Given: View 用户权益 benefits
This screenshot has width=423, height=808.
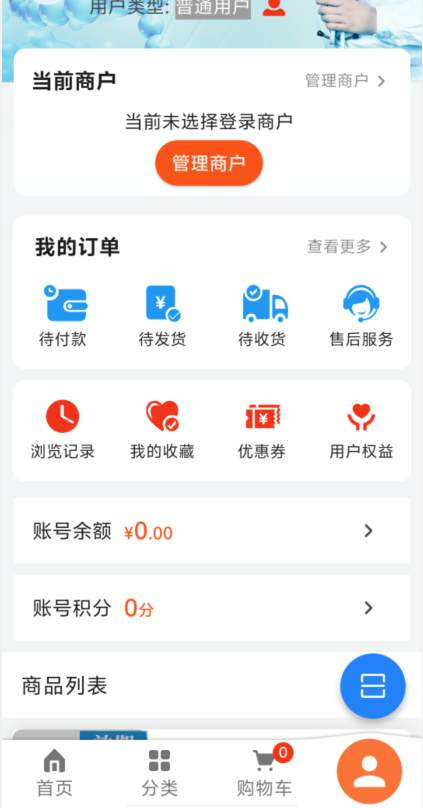Looking at the screenshot, I should pyautogui.click(x=361, y=430).
